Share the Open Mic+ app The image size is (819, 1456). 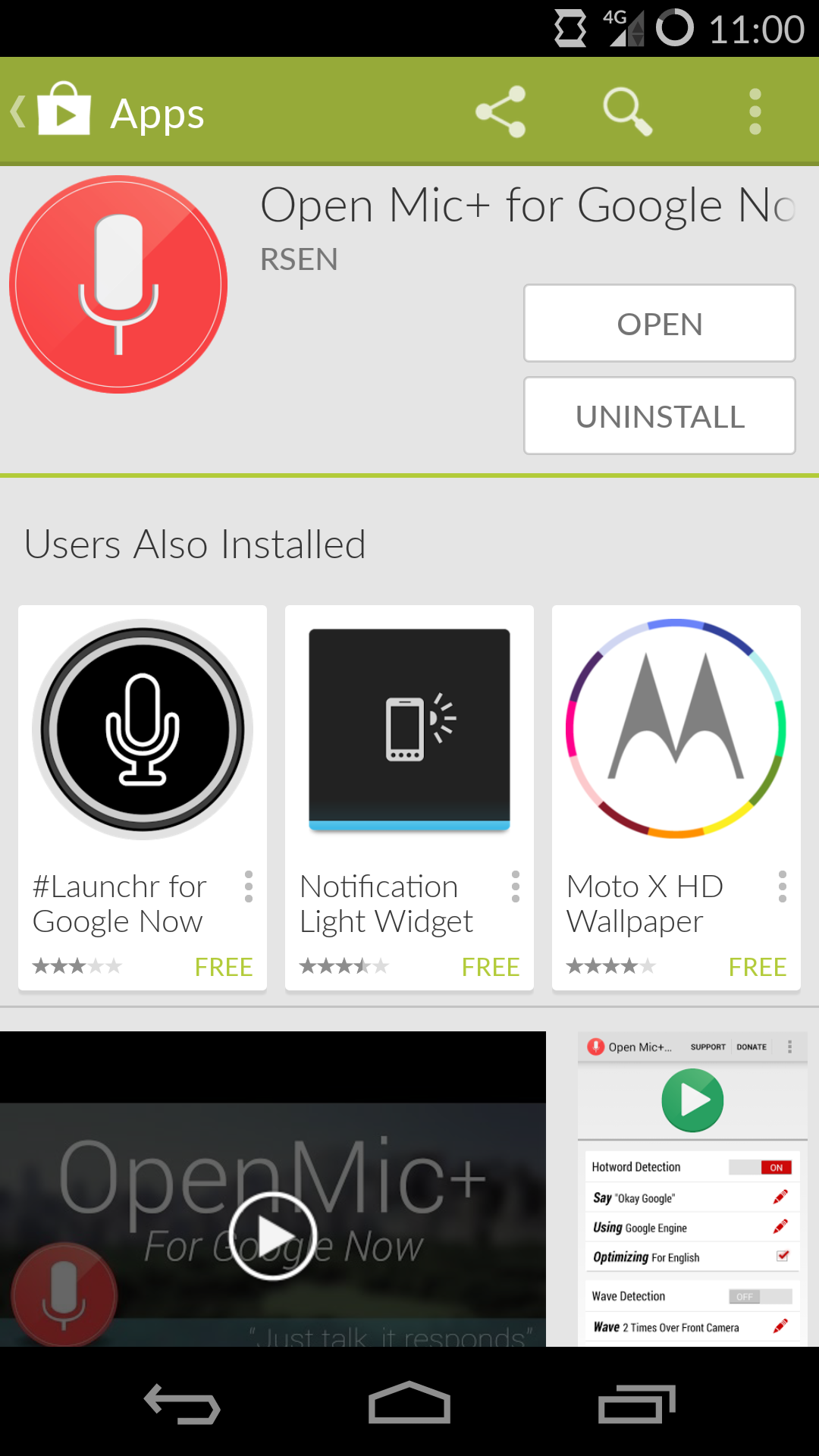coord(500,111)
